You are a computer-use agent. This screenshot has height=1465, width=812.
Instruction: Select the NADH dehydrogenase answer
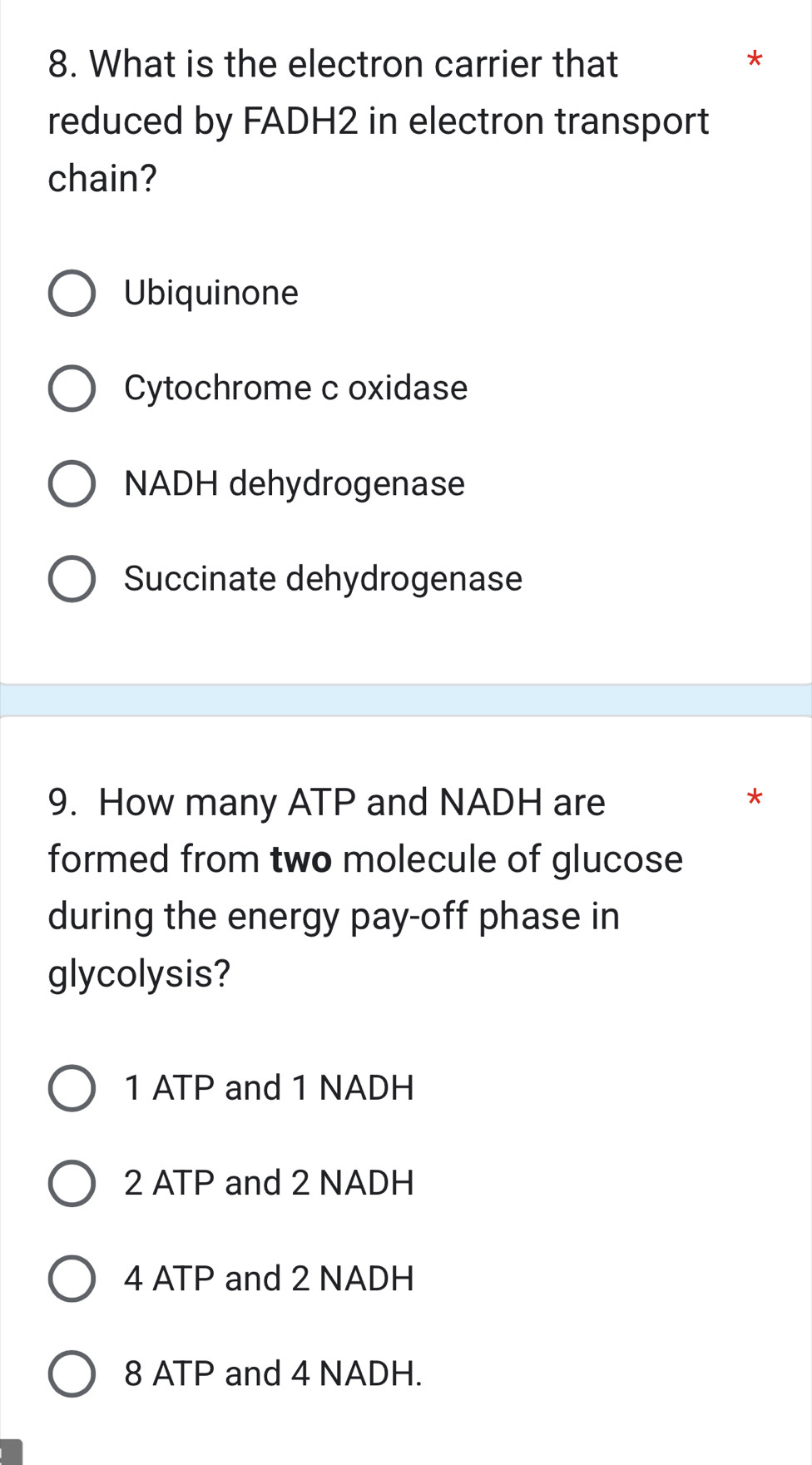point(75,485)
